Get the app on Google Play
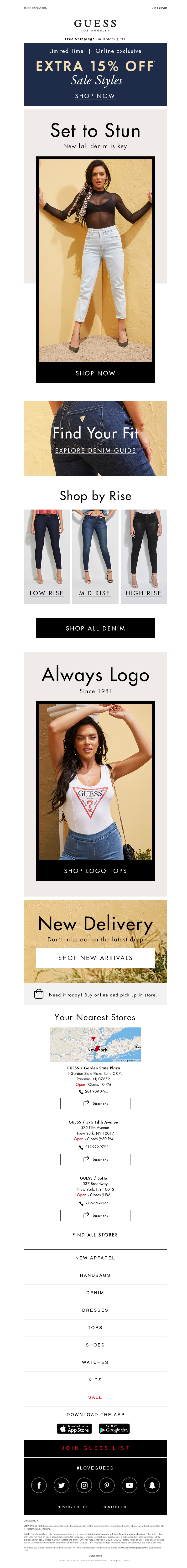The height and width of the screenshot is (1568, 187). click(114, 1429)
